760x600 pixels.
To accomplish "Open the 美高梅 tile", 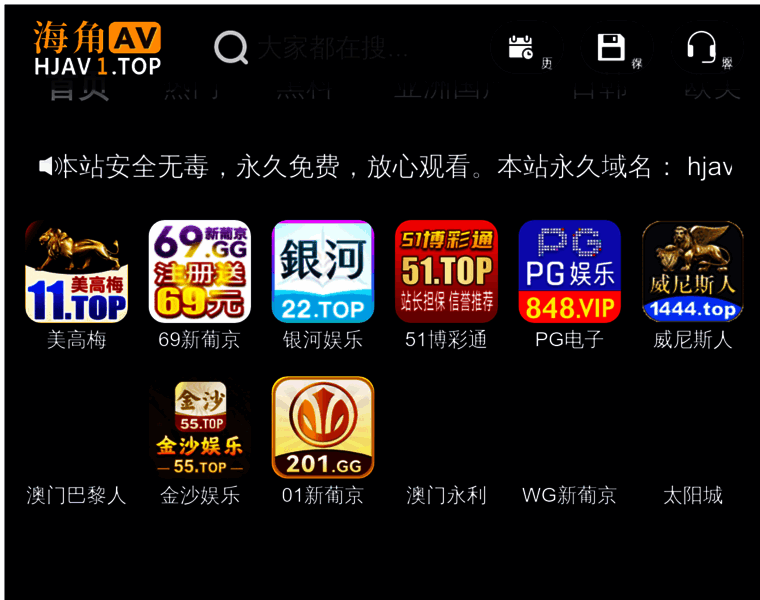I will [x=76, y=272].
